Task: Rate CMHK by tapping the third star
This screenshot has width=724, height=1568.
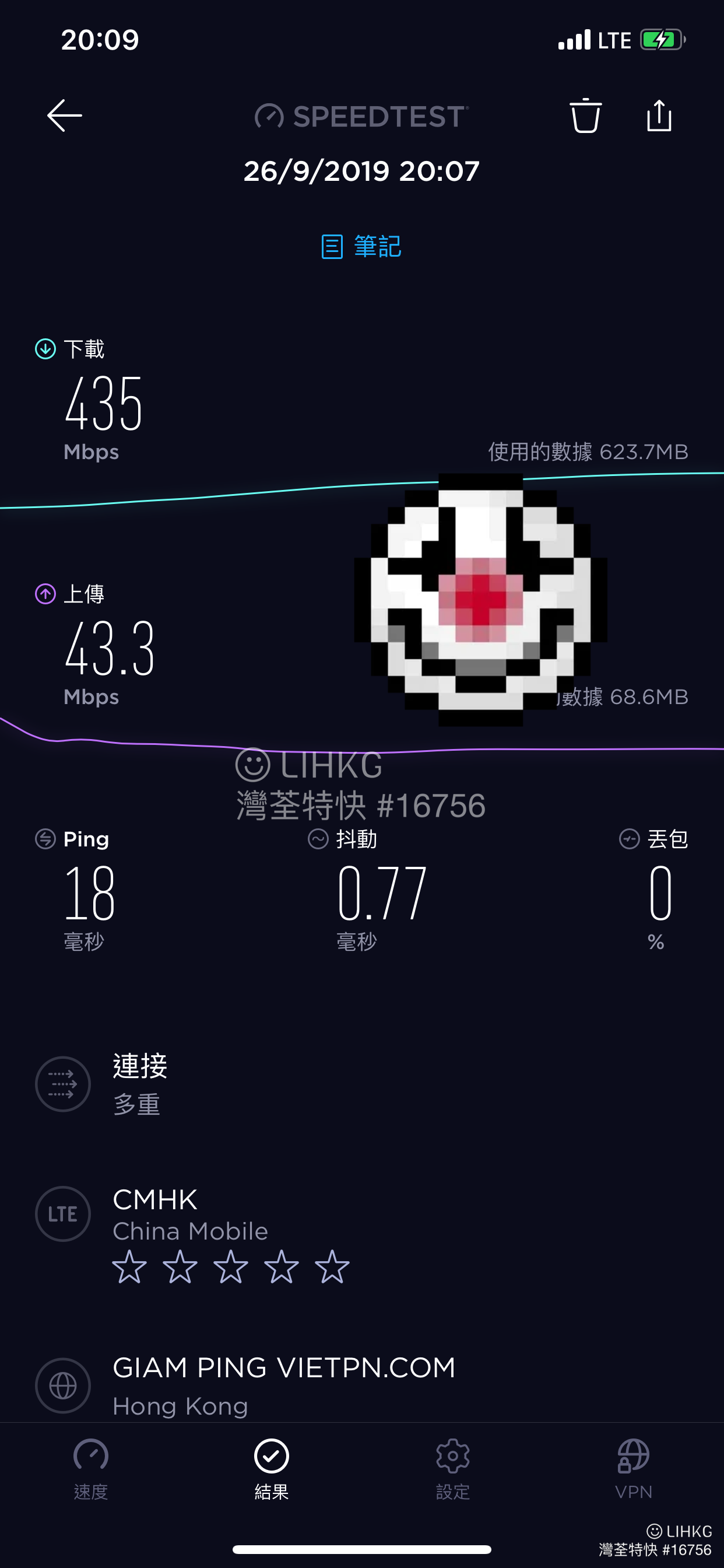Action: [230, 1268]
